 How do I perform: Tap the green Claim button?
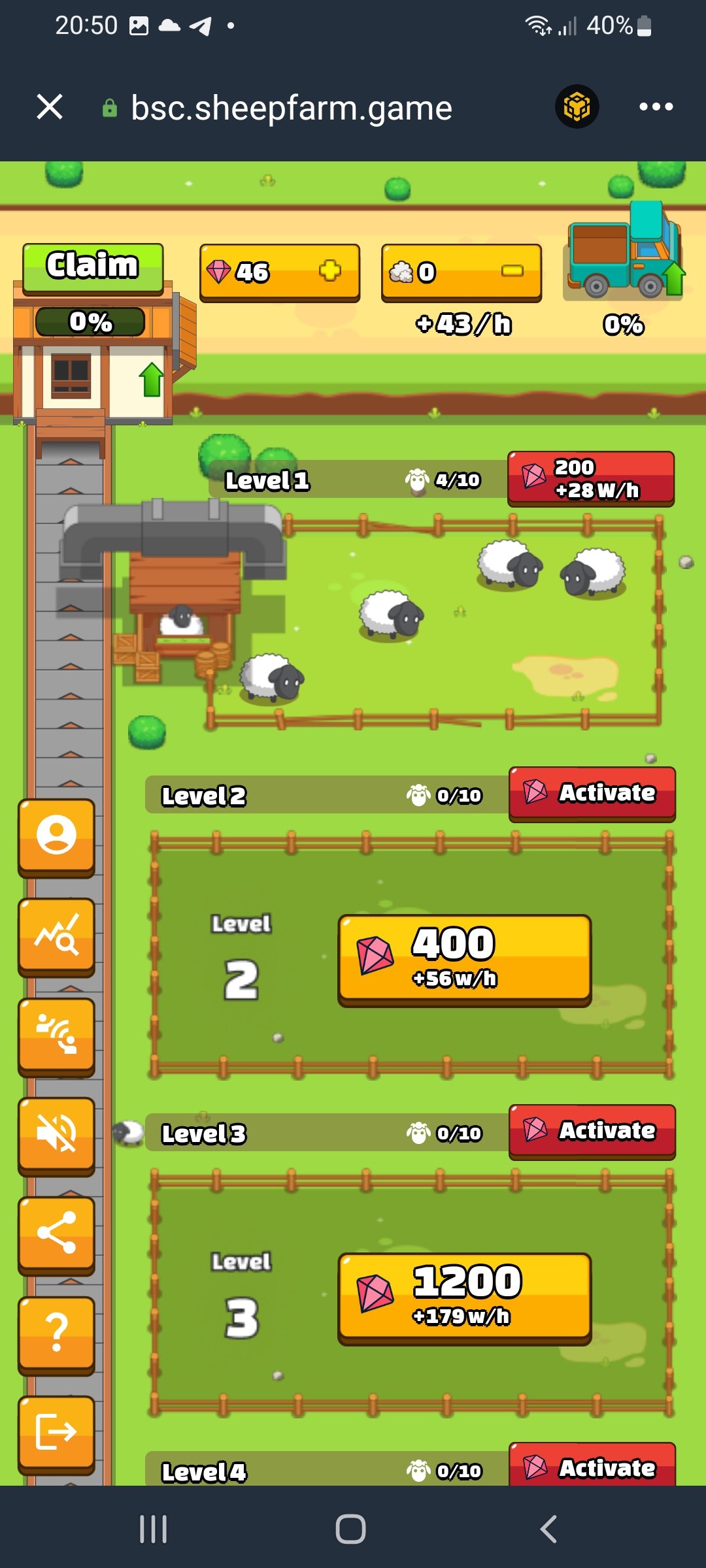pos(93,267)
